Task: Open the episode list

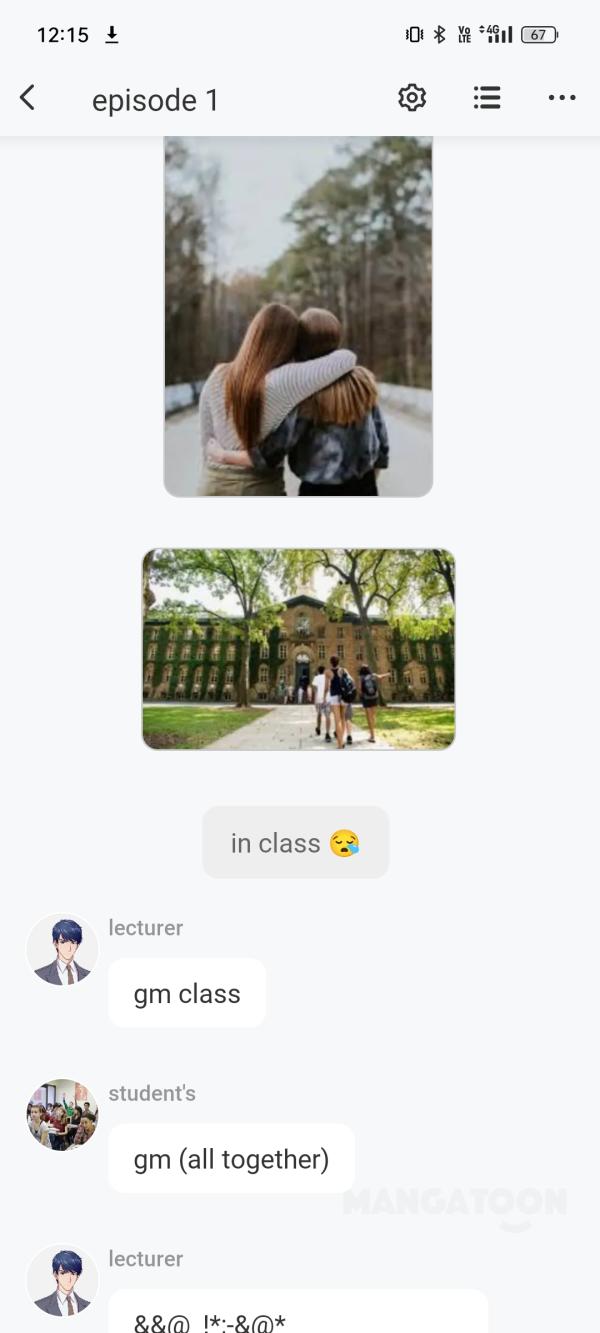Action: [x=487, y=98]
